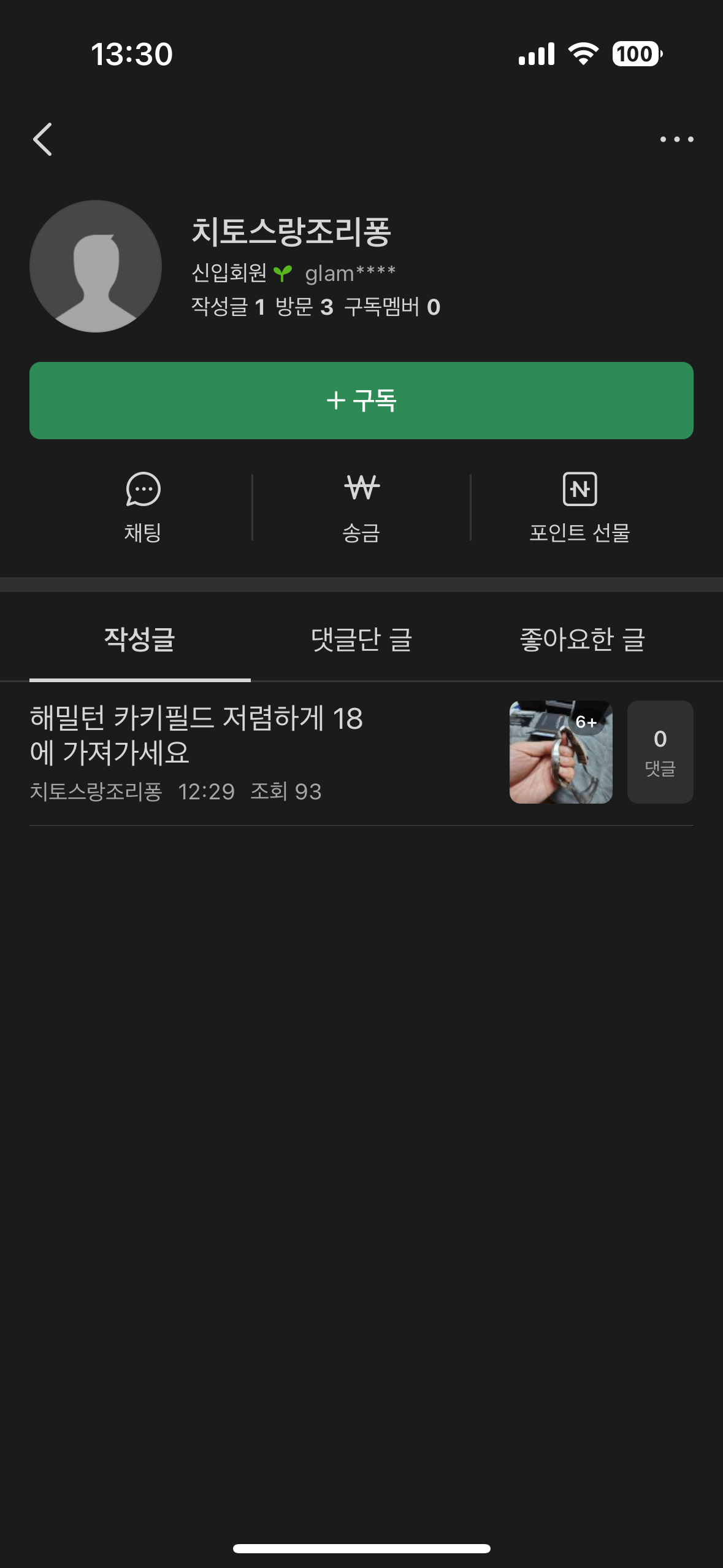Switch to the 댓글단 글 tab

coord(361,639)
